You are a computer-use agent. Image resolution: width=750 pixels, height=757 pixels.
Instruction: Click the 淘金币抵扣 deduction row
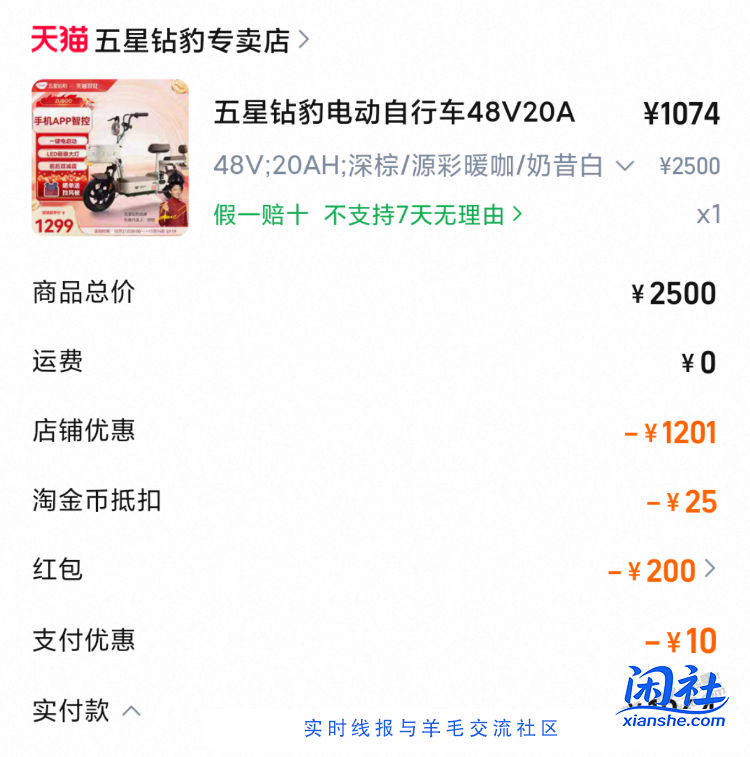pyautogui.click(x=80, y=501)
